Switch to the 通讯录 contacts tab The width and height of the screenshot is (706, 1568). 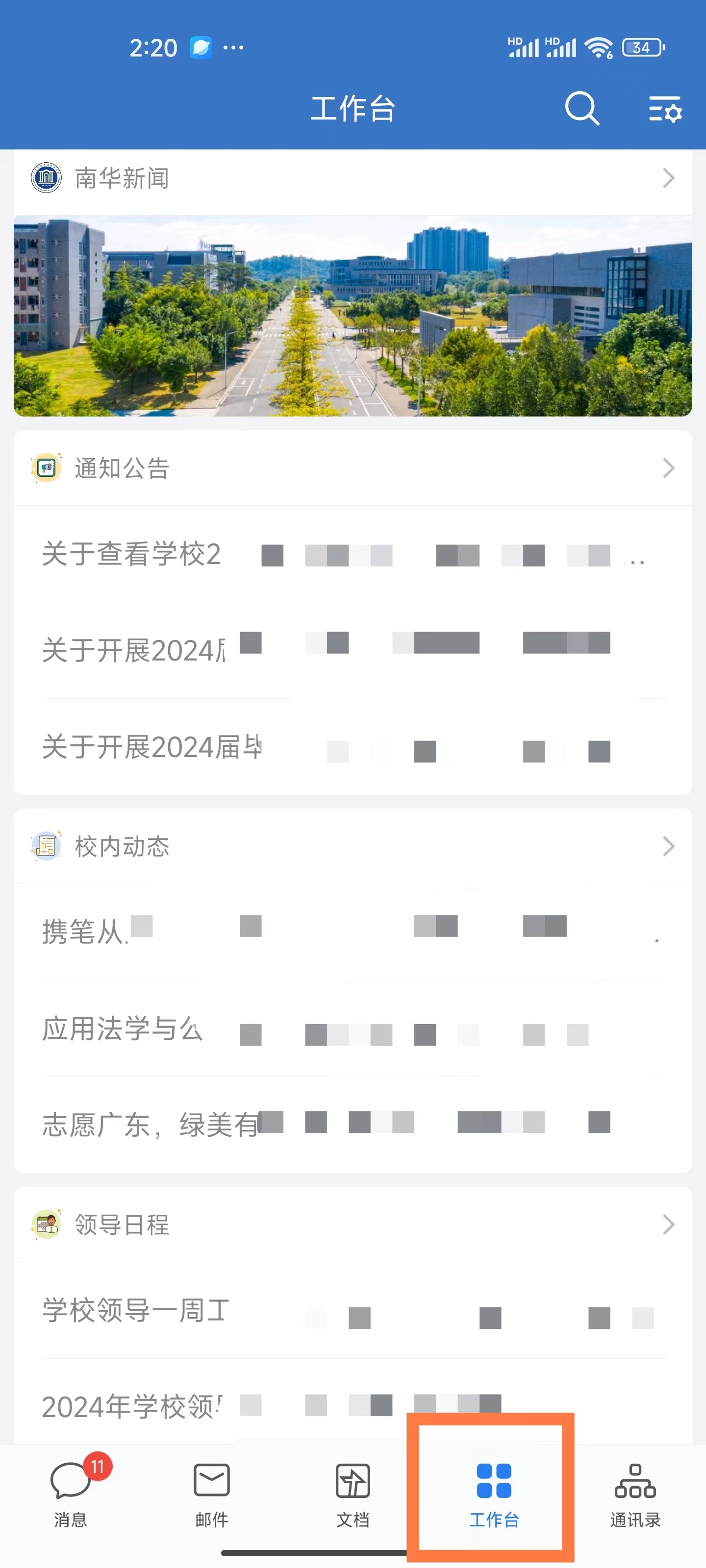(x=635, y=1497)
